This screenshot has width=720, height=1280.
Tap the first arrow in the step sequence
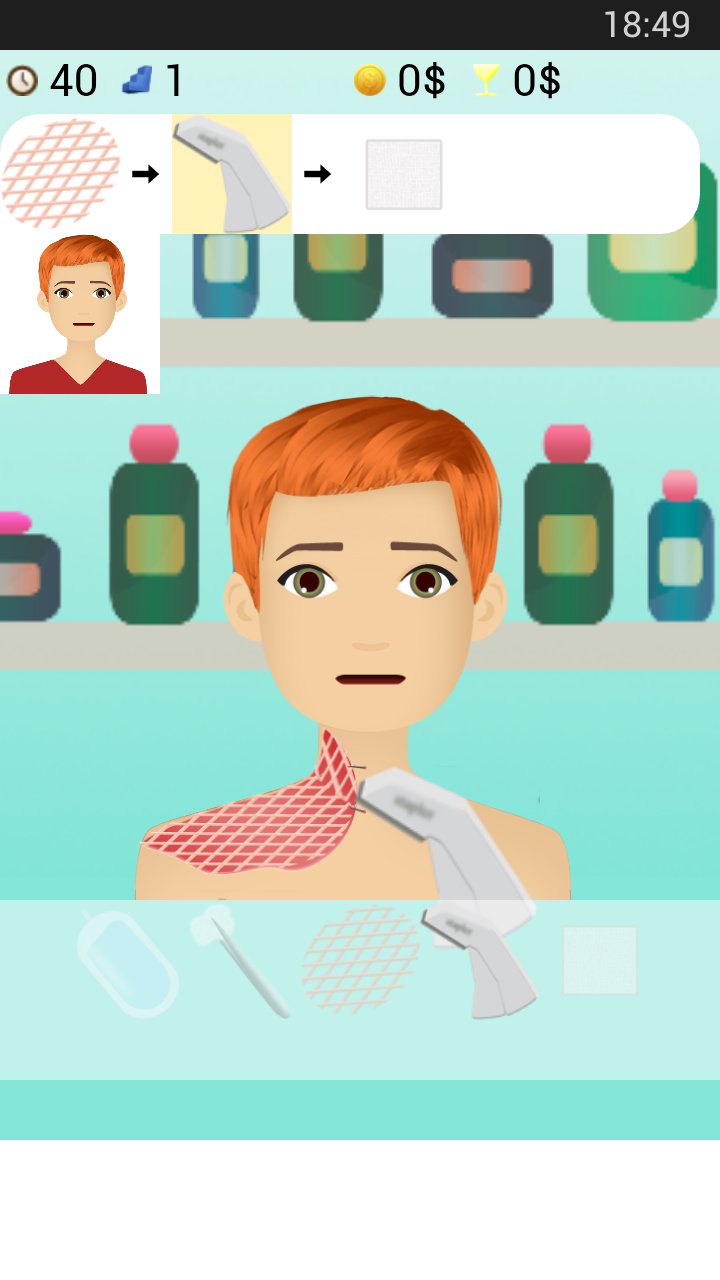click(146, 173)
